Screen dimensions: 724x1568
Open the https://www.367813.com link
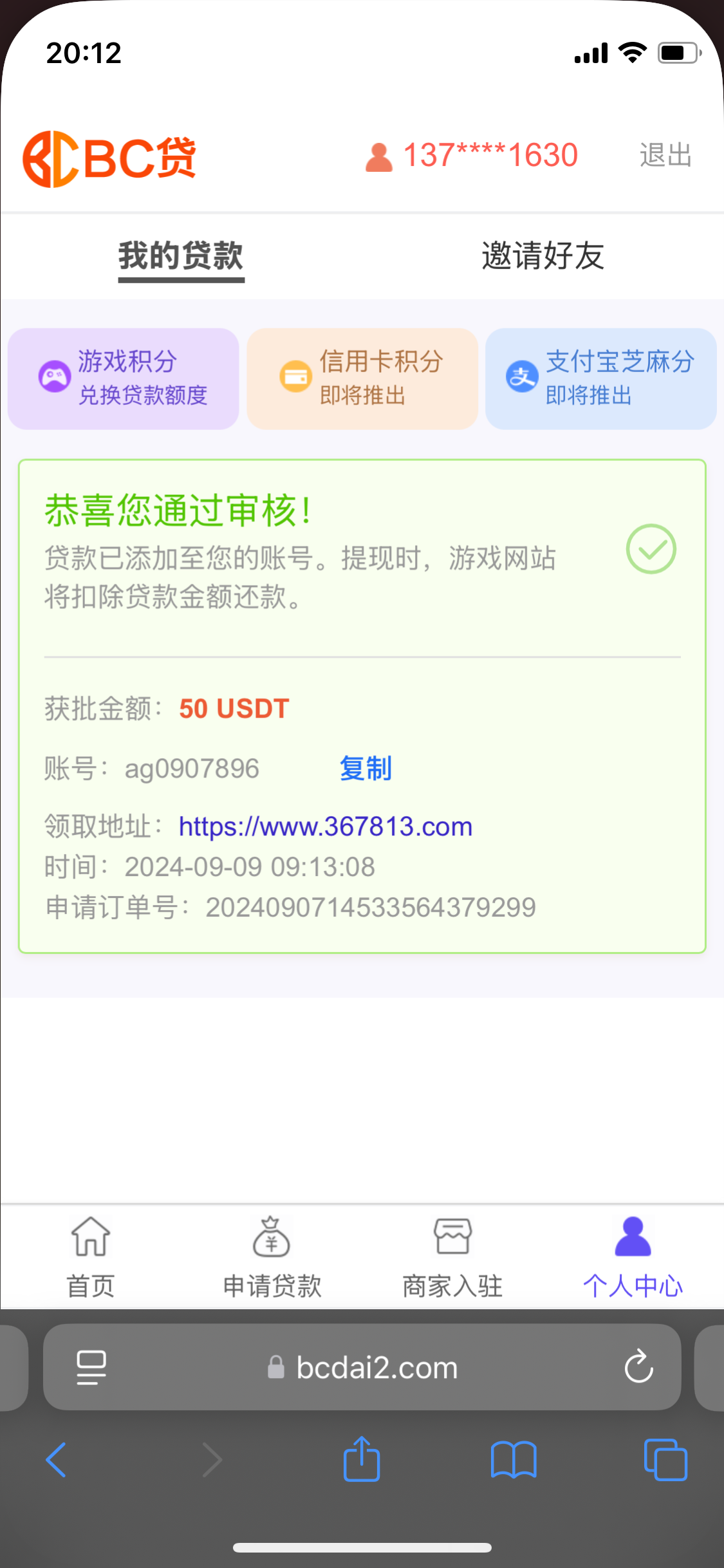coord(326,826)
